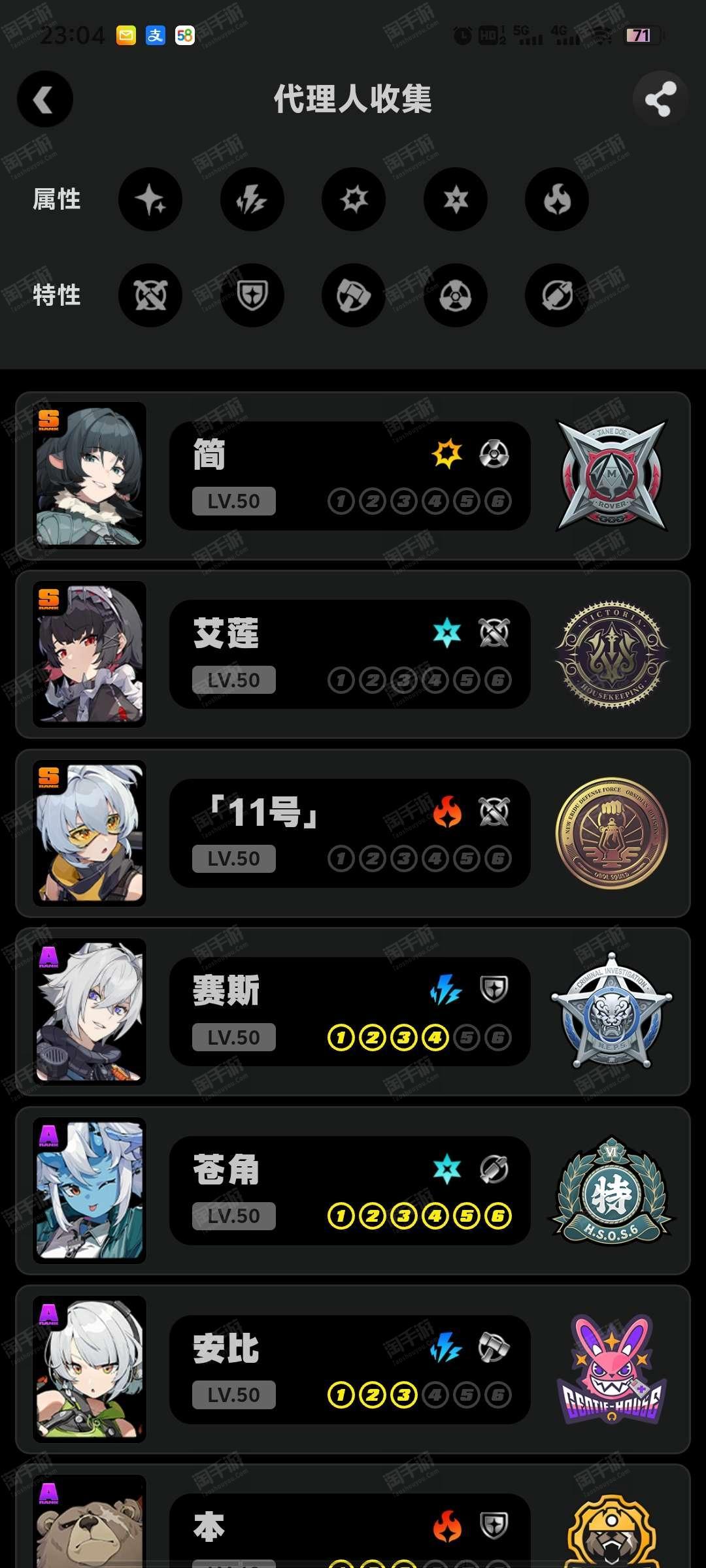Open agent card 「11号」

[x=353, y=833]
